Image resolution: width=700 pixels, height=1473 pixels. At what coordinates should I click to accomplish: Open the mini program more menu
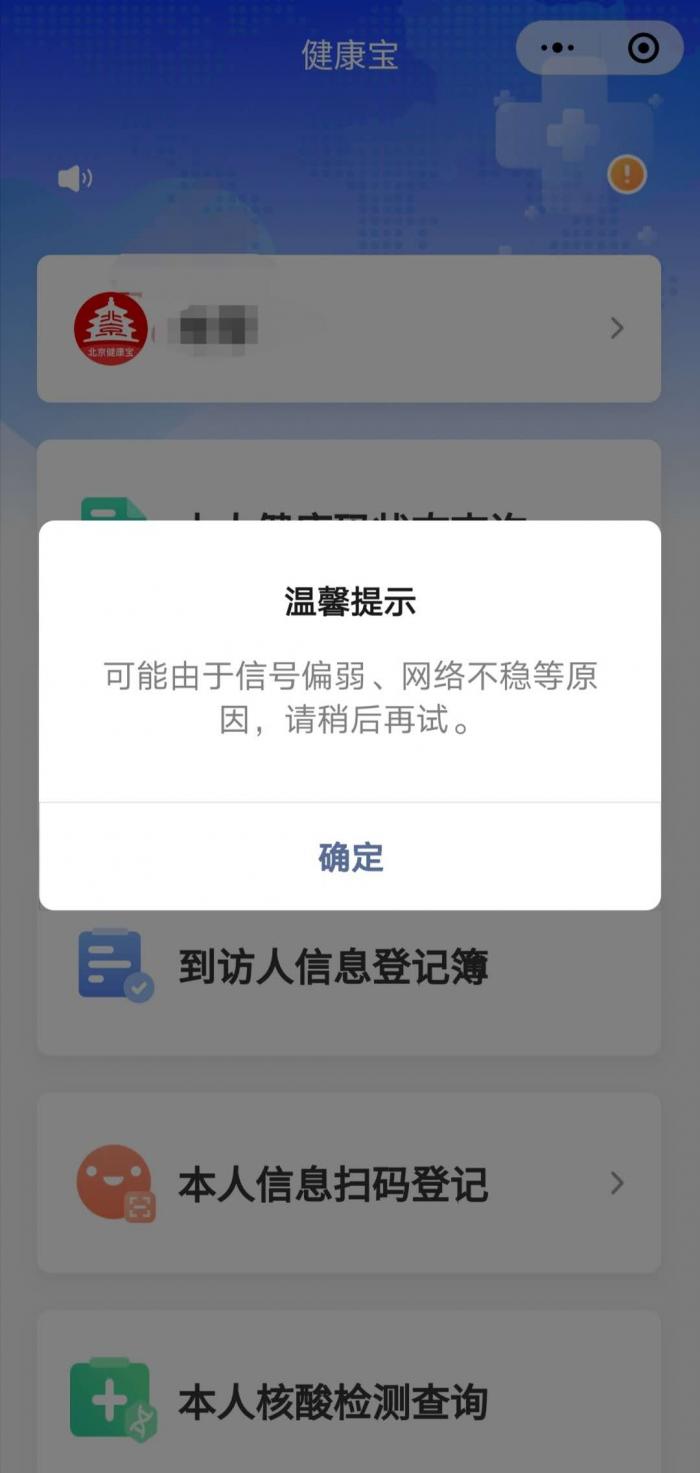pyautogui.click(x=557, y=47)
